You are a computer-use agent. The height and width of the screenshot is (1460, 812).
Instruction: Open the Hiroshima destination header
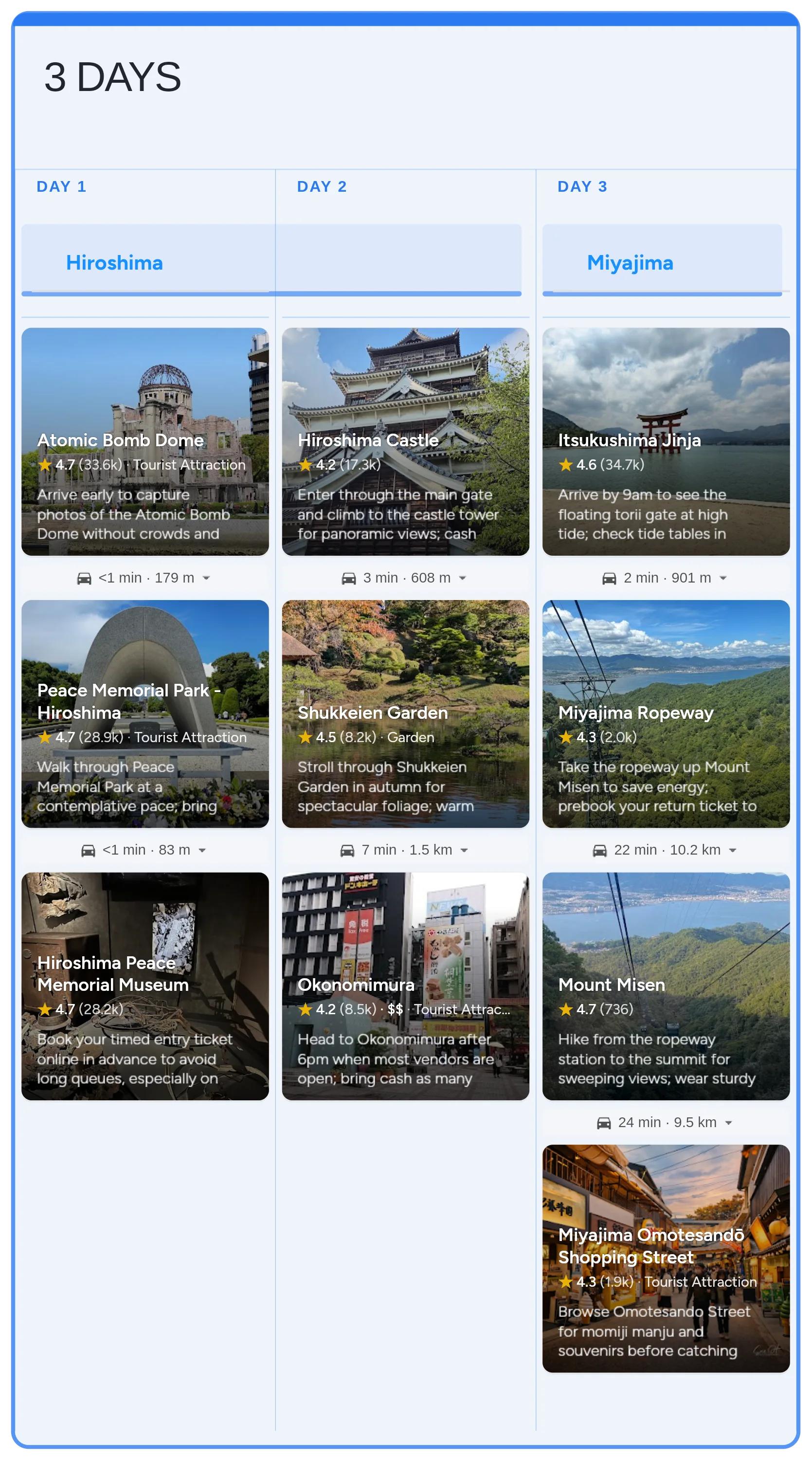pyautogui.click(x=114, y=263)
